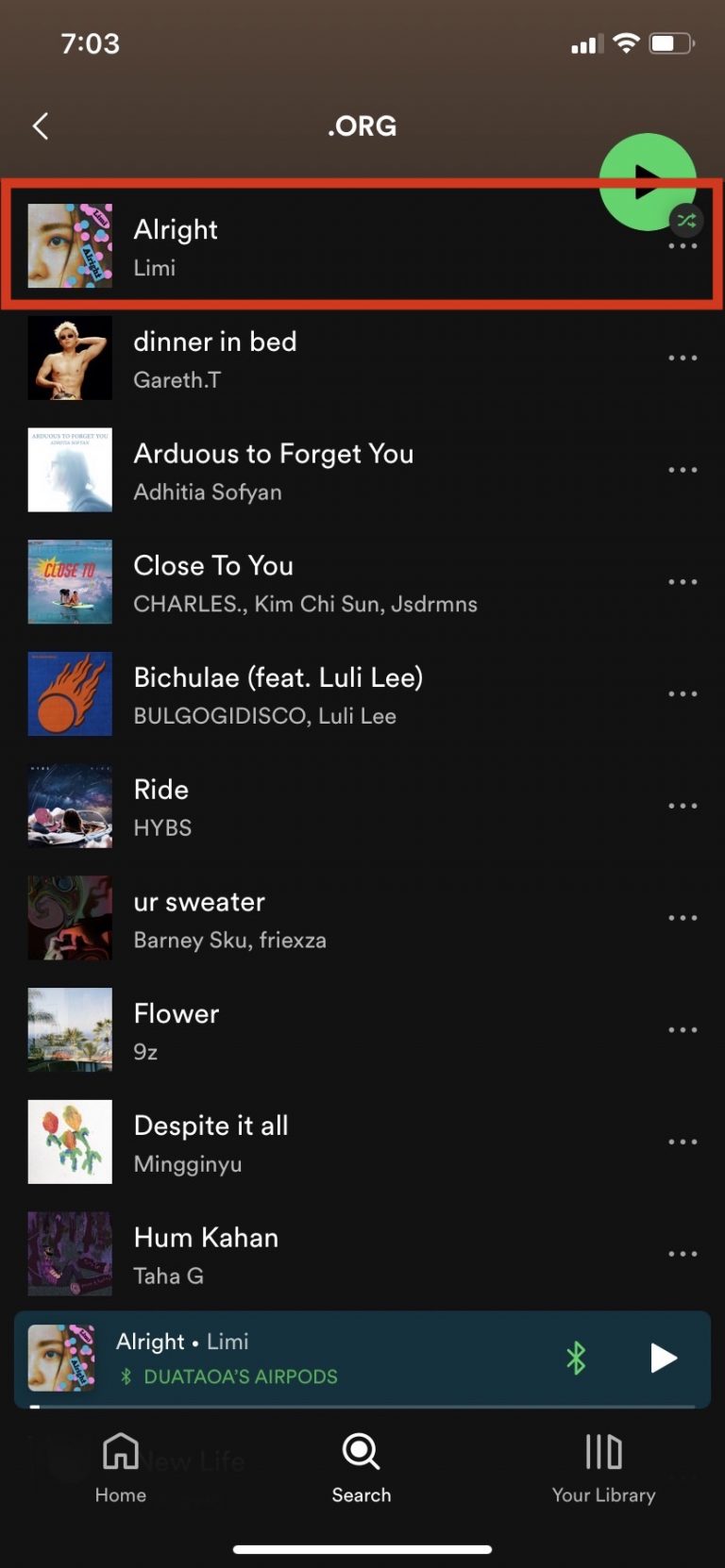Open more options for Close To You

pyautogui.click(x=683, y=582)
